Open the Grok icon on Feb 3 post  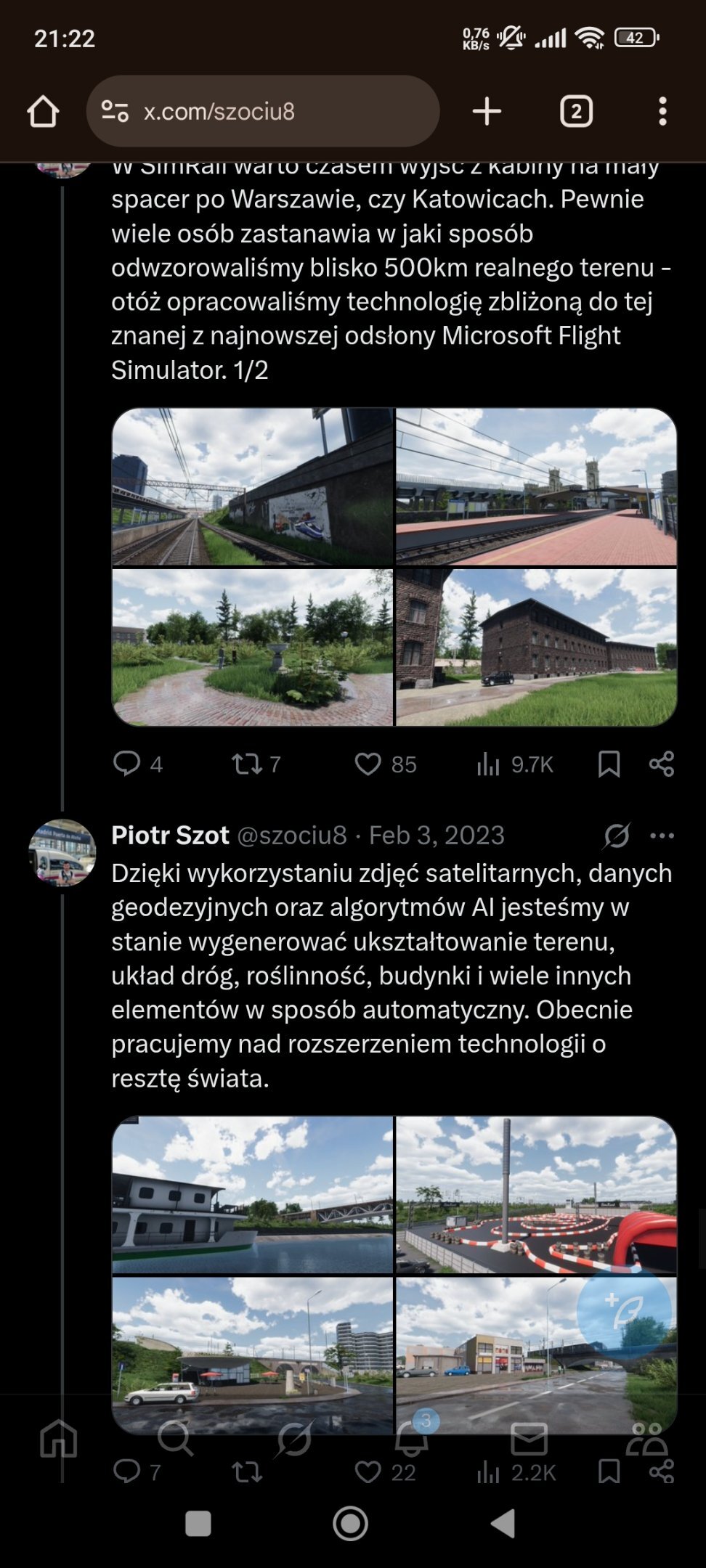click(617, 836)
